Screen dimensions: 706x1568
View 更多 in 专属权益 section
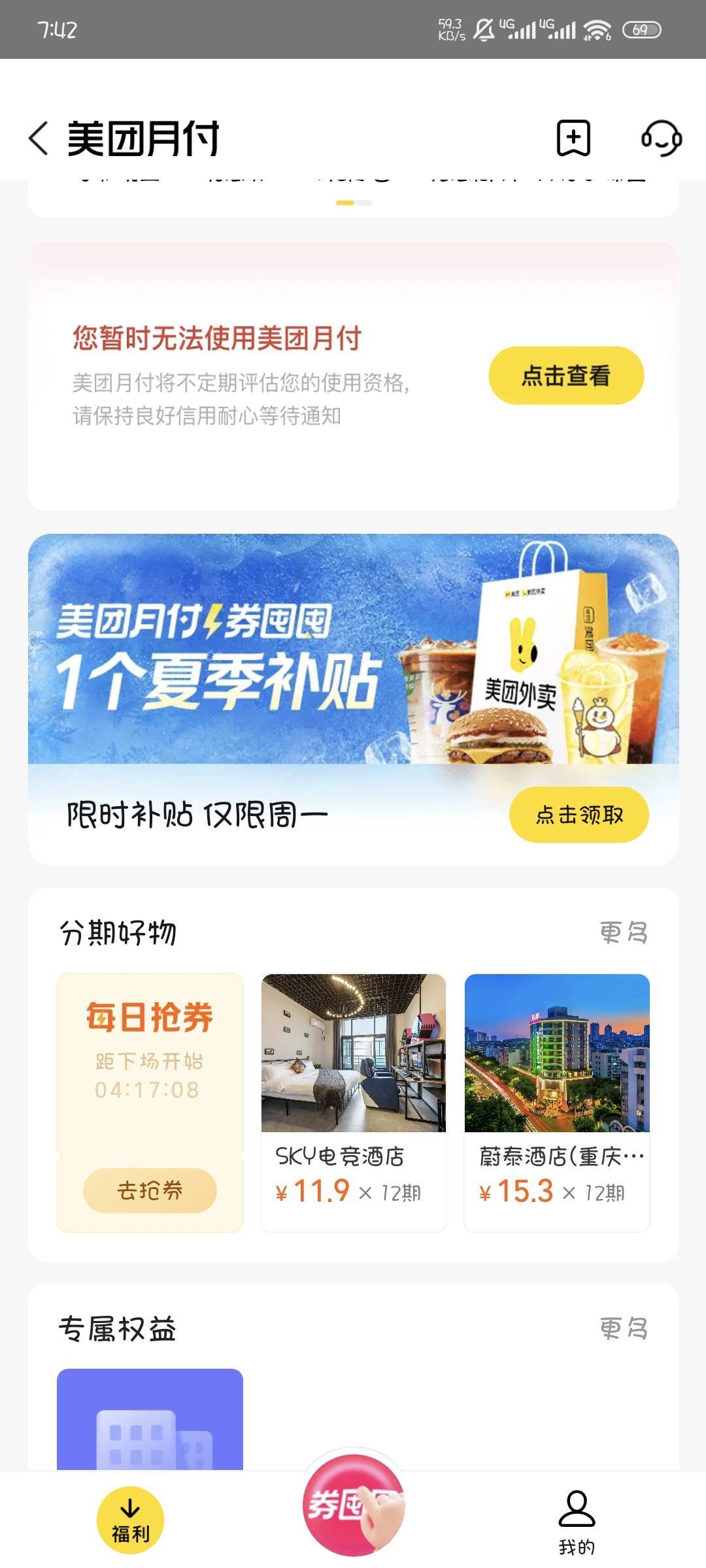tap(624, 1329)
